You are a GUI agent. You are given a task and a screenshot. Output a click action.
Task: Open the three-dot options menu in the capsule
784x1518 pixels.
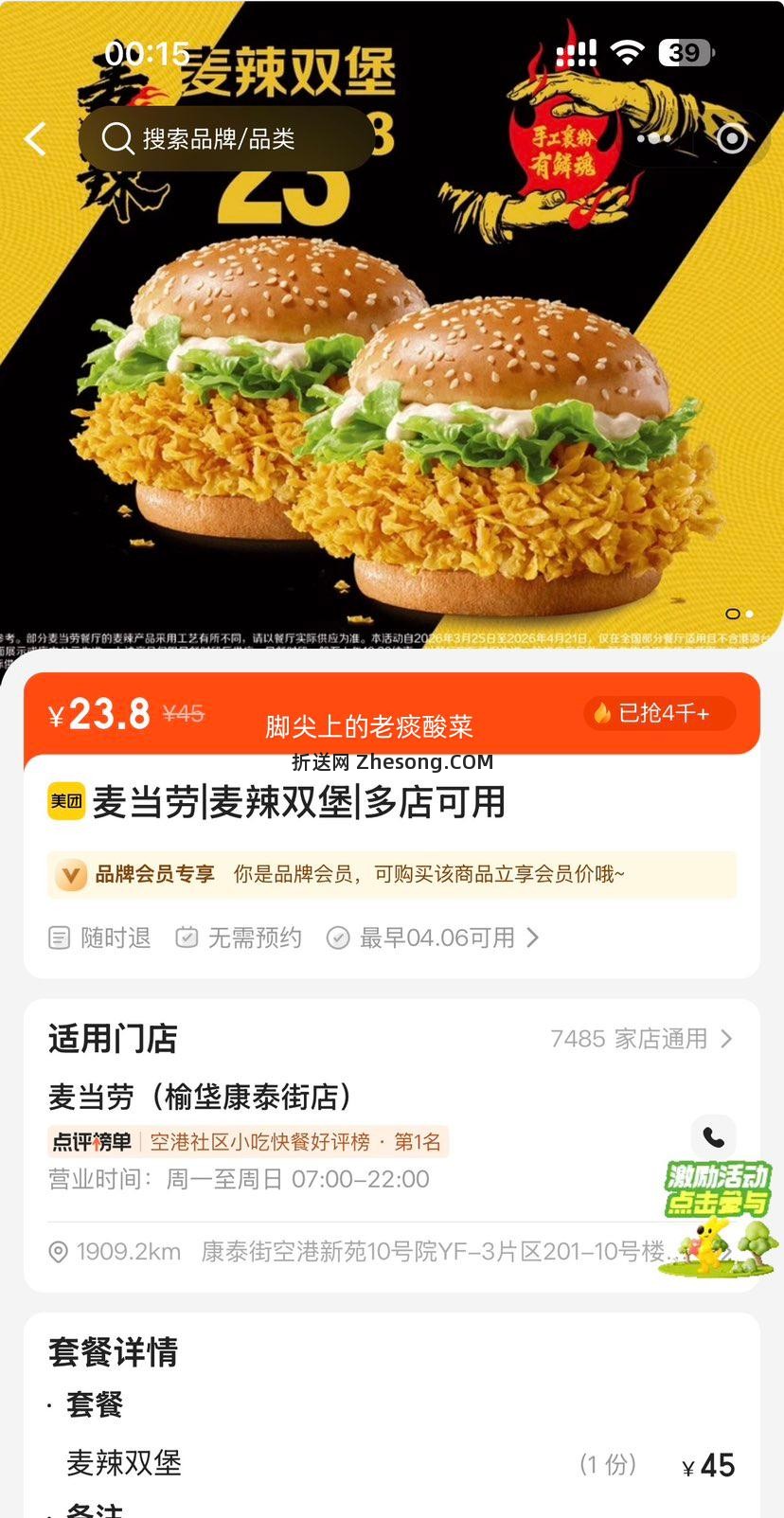(654, 138)
